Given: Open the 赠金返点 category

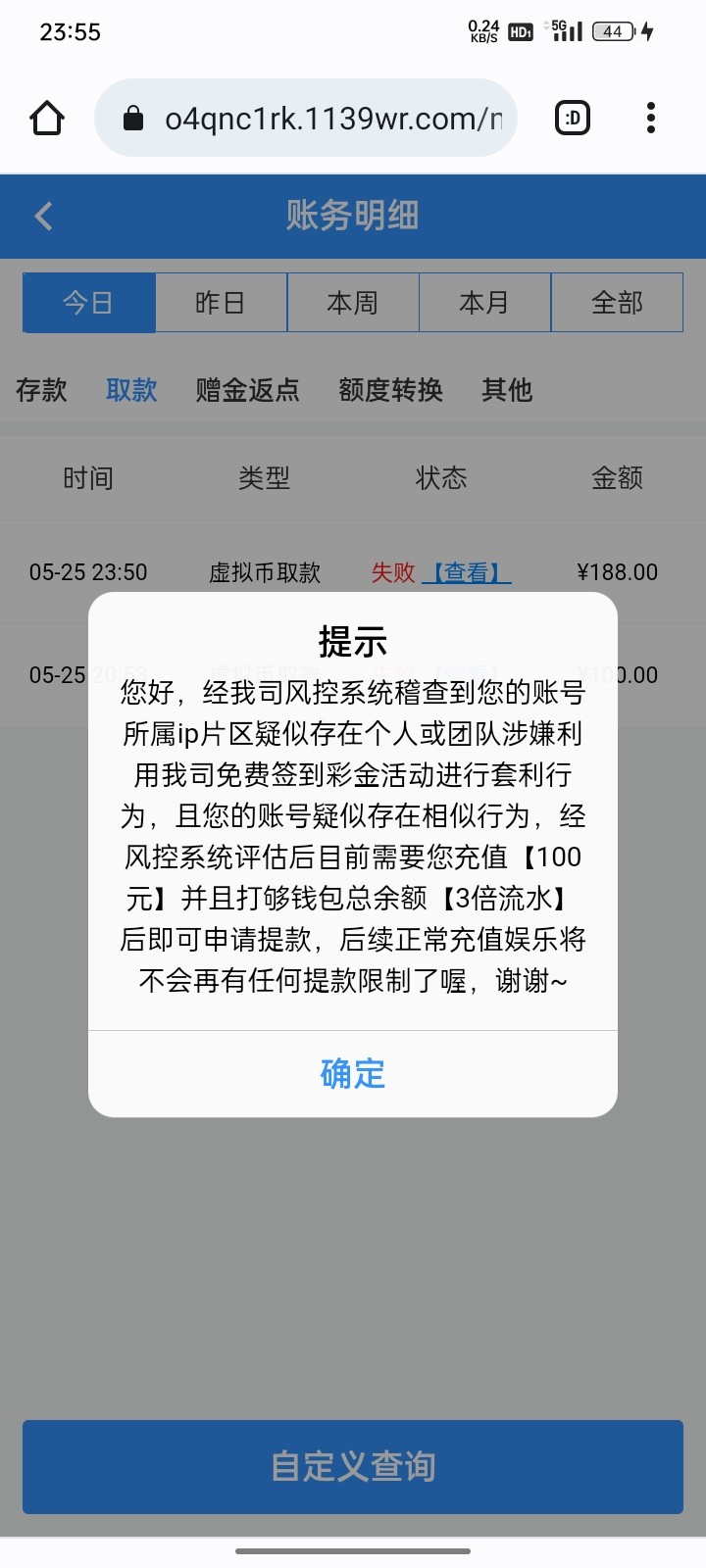Looking at the screenshot, I should [247, 390].
